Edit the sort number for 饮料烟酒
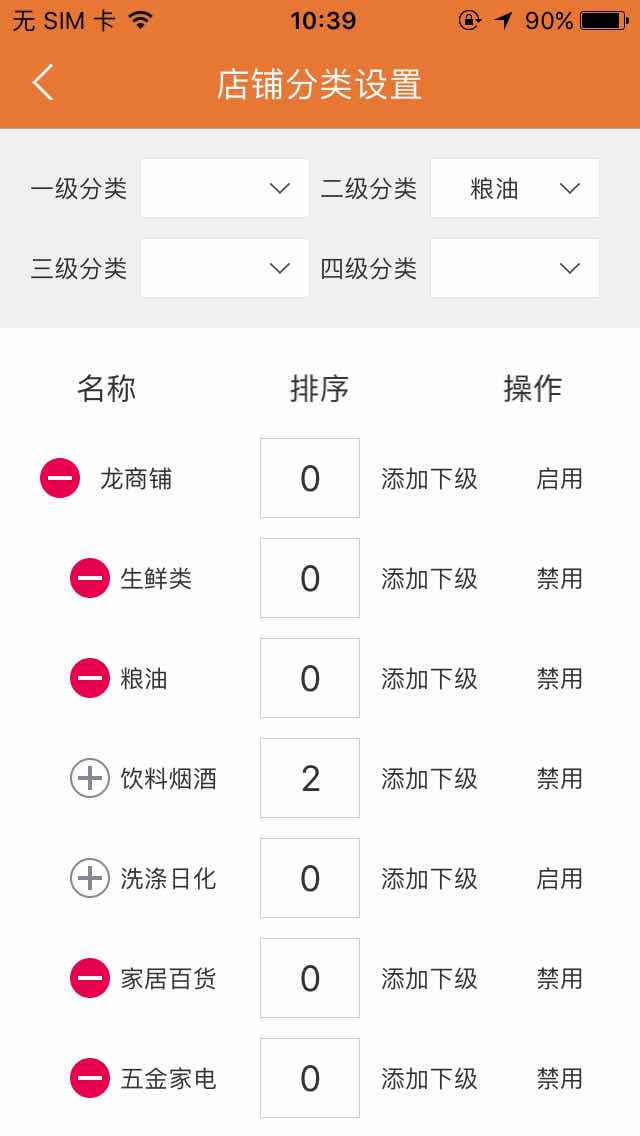Screen dimensions: 640x1136 (x=310, y=778)
